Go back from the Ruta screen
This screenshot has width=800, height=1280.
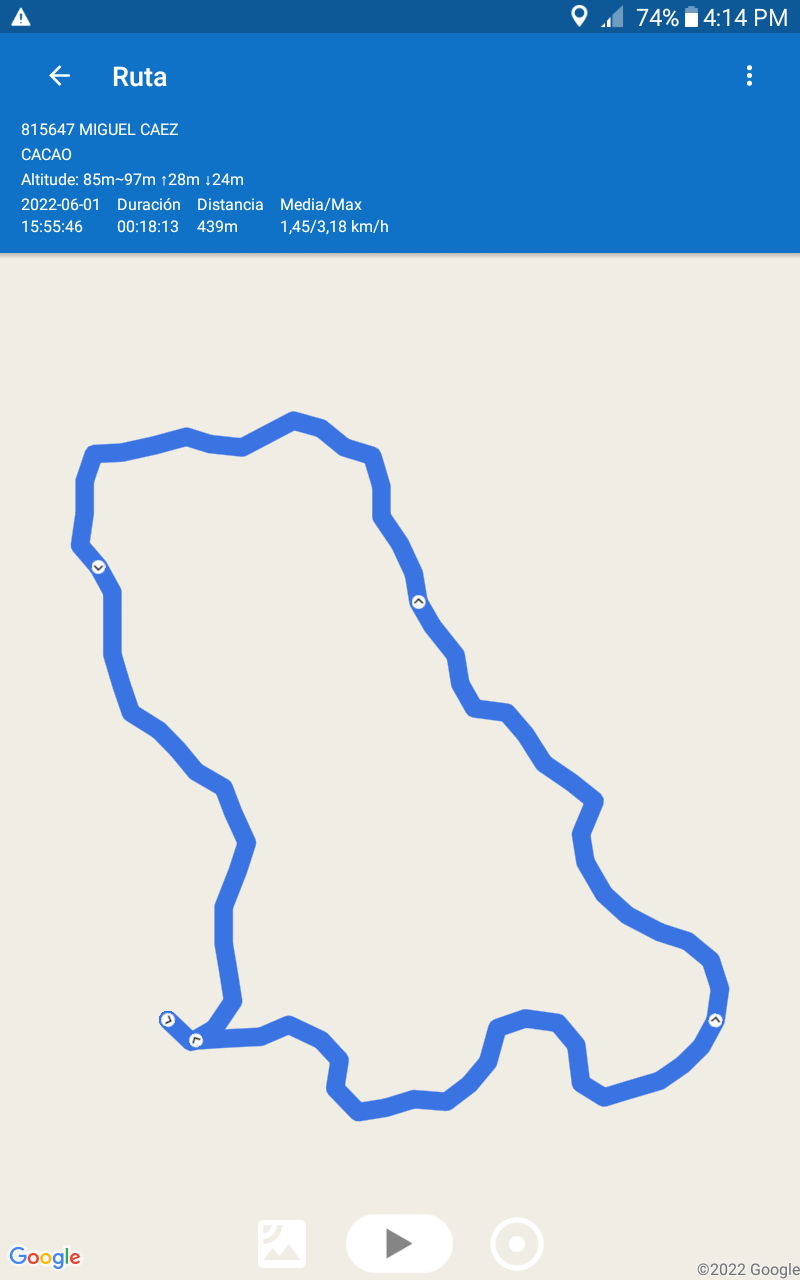60,76
